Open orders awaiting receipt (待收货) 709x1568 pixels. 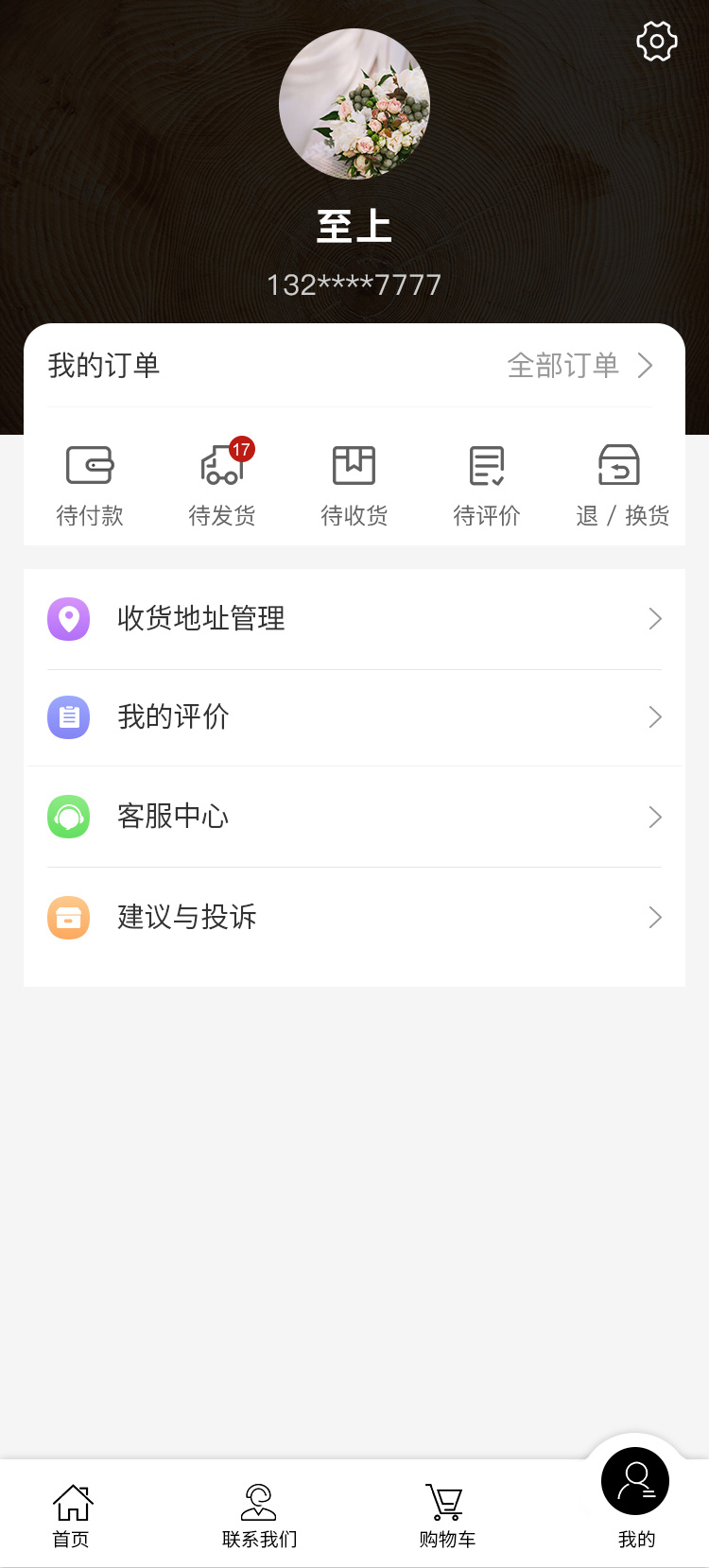coord(354,486)
